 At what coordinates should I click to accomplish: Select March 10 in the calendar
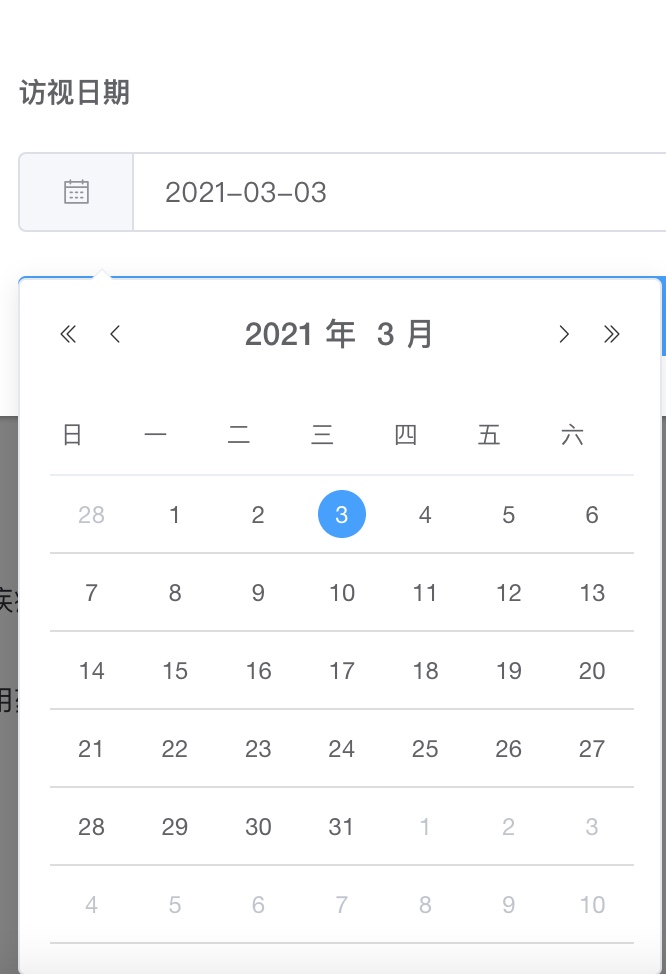click(342, 593)
